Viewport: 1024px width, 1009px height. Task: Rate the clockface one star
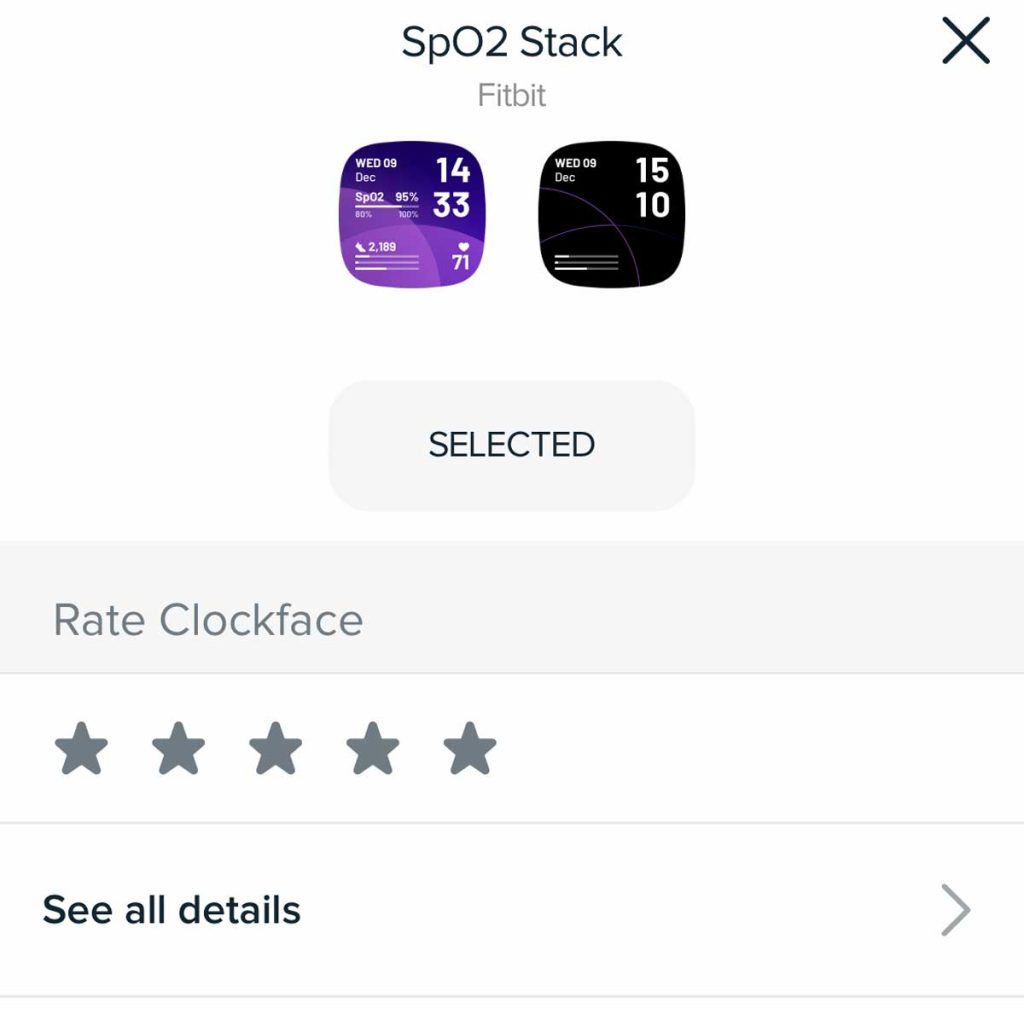click(x=81, y=750)
